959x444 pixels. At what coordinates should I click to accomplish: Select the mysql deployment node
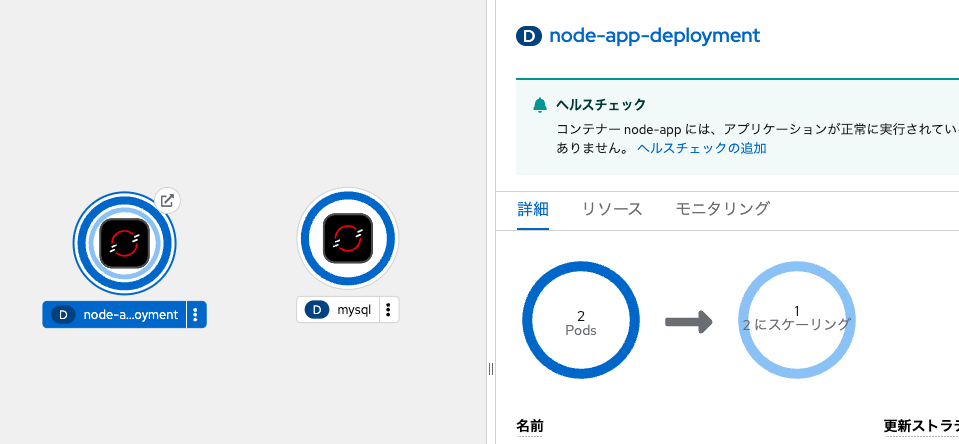[347, 238]
